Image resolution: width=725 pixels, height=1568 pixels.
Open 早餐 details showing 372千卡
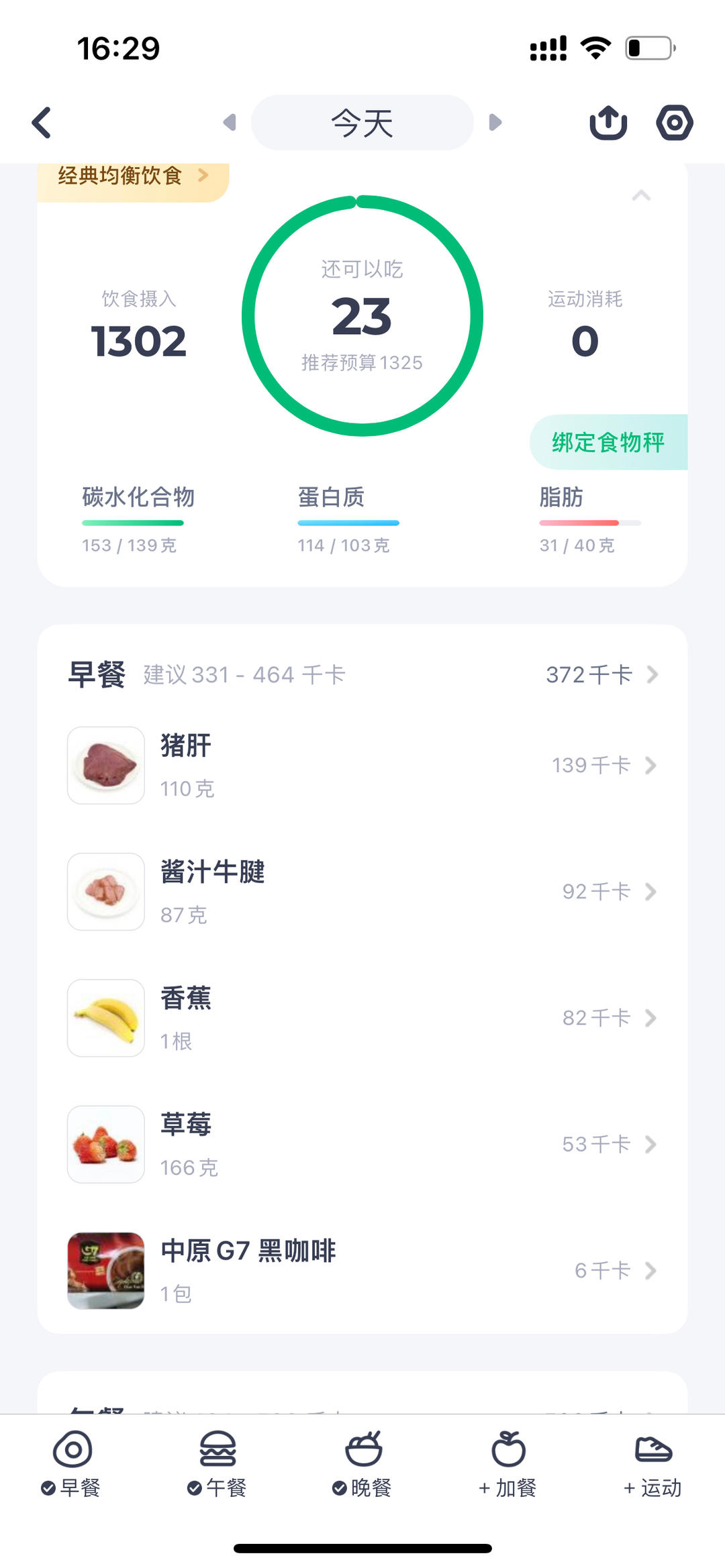601,674
